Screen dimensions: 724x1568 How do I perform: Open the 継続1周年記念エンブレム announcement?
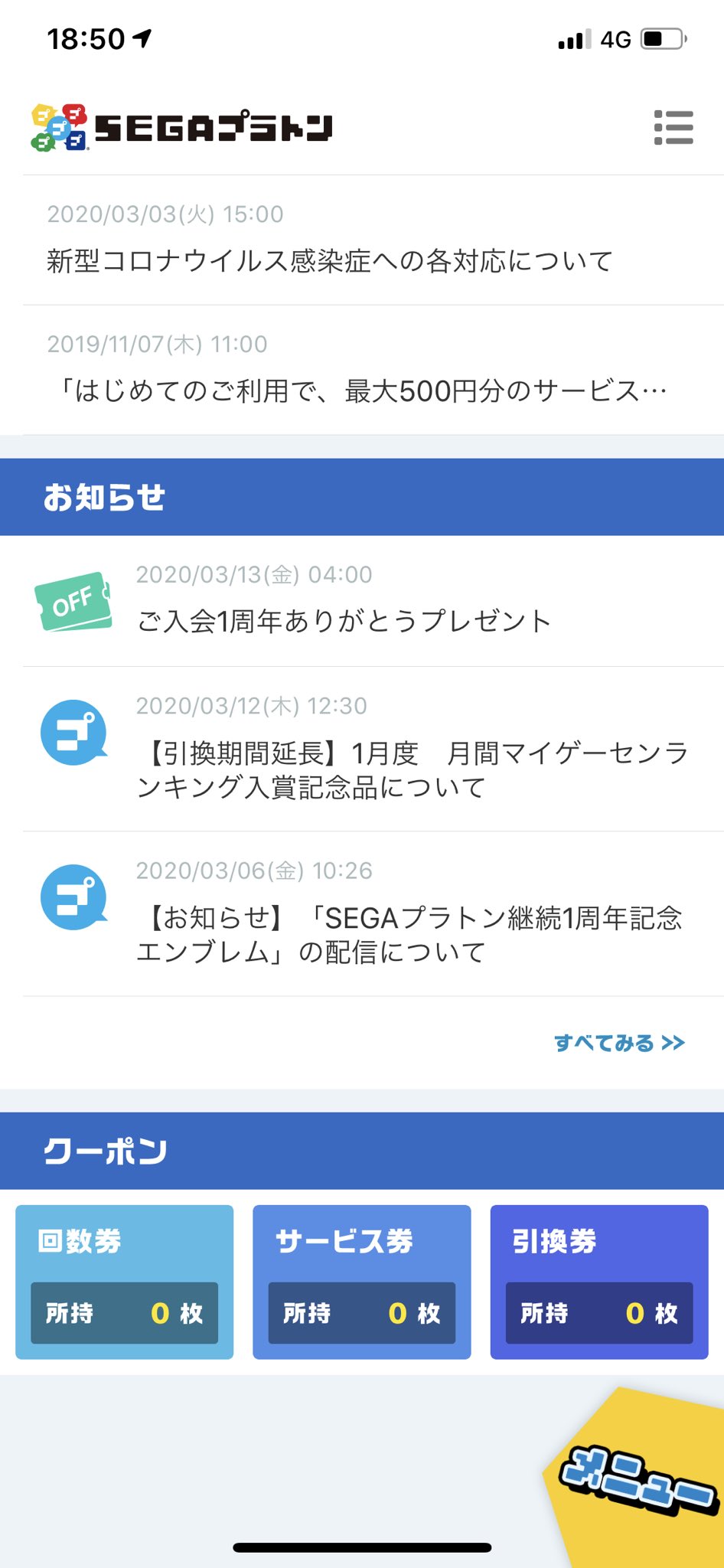click(x=373, y=914)
